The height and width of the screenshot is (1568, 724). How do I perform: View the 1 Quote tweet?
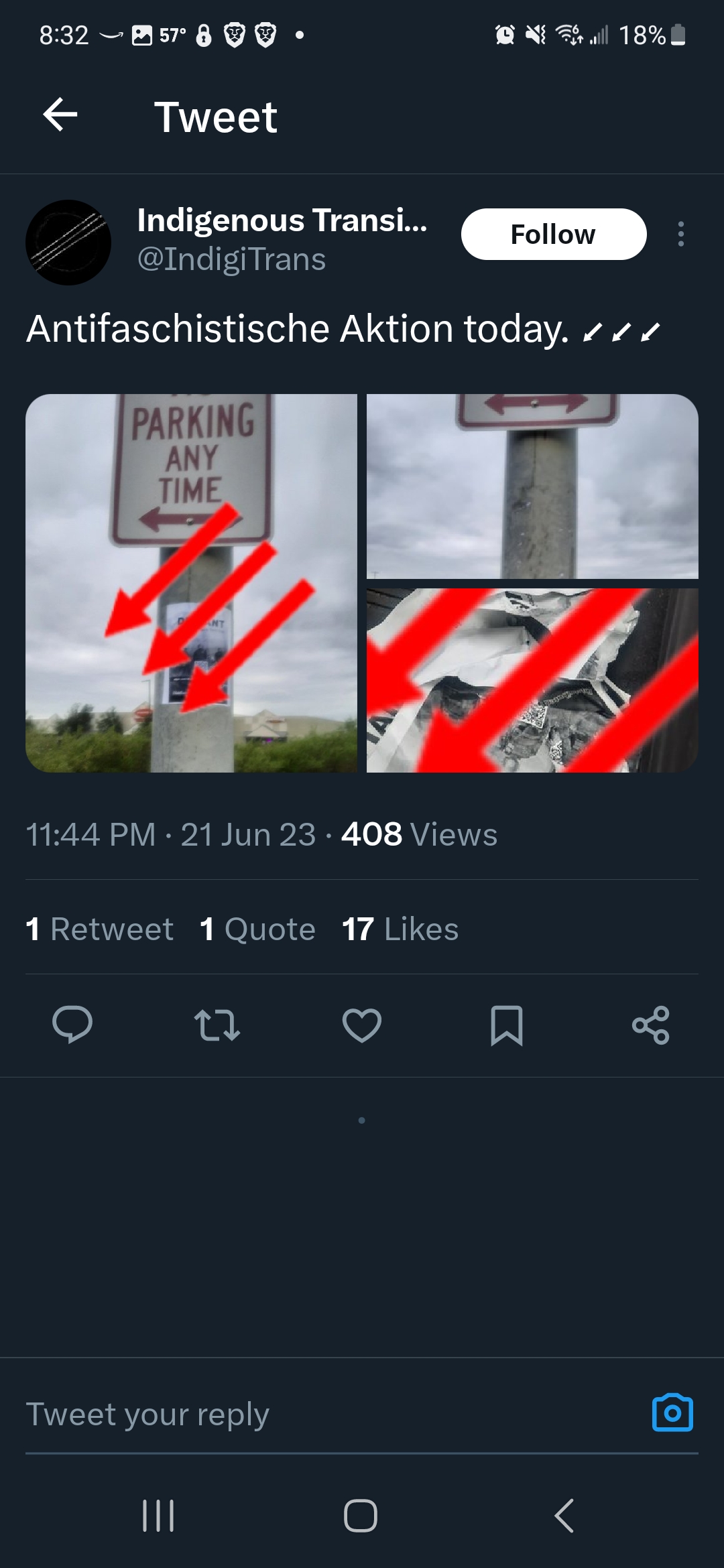257,929
